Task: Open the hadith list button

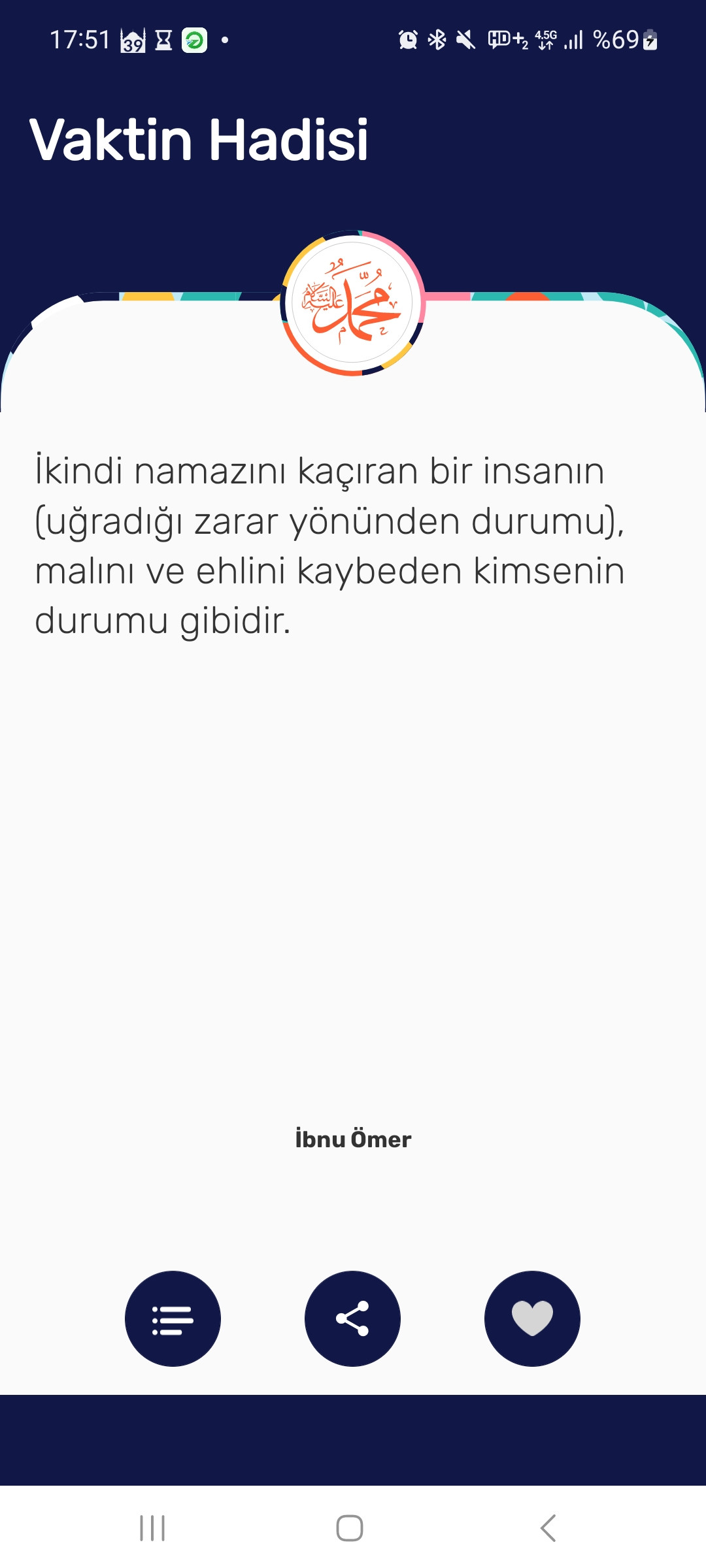Action: coord(173,1318)
